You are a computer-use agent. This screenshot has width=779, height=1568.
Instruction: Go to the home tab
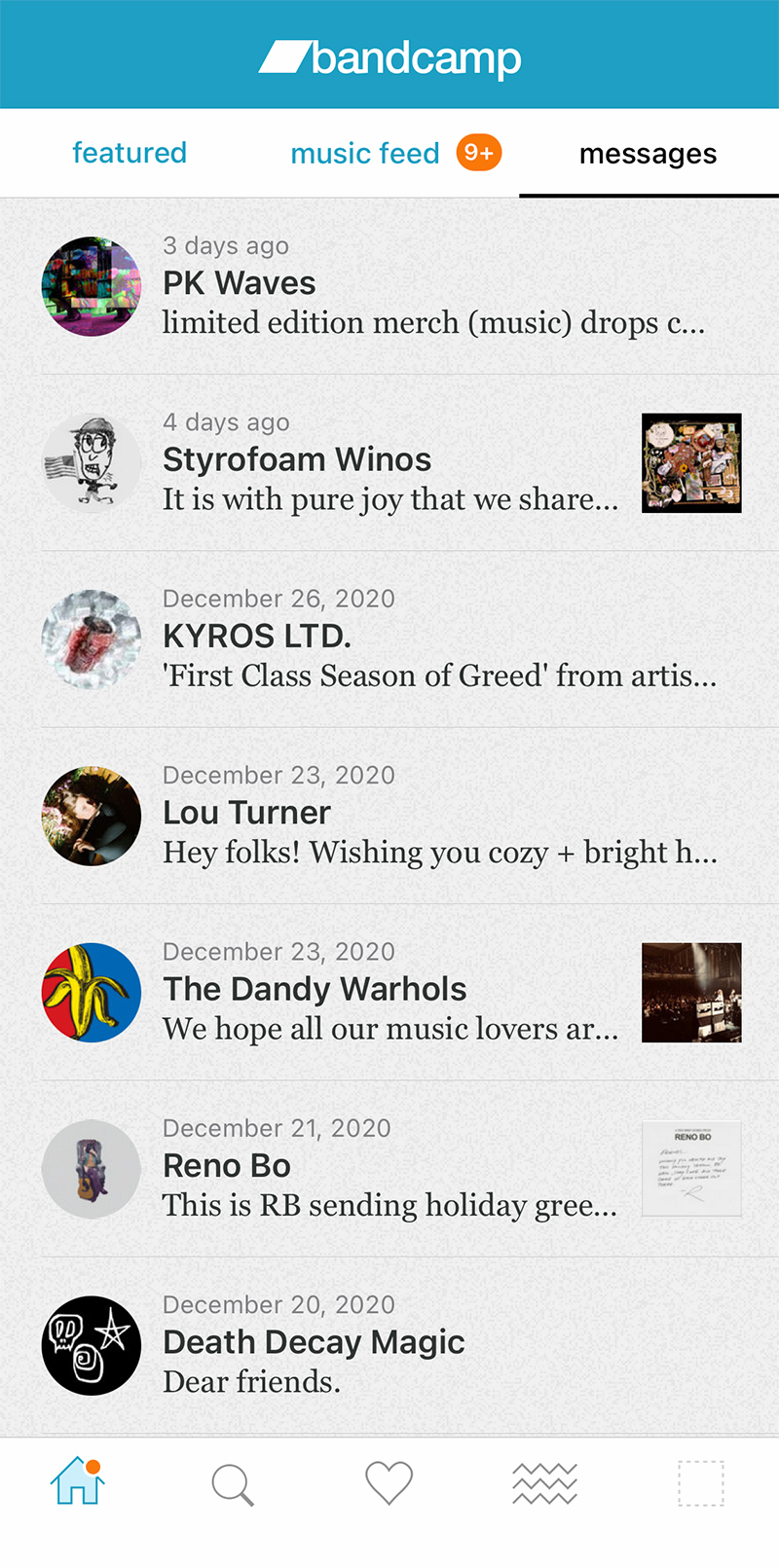pyautogui.click(x=78, y=1483)
